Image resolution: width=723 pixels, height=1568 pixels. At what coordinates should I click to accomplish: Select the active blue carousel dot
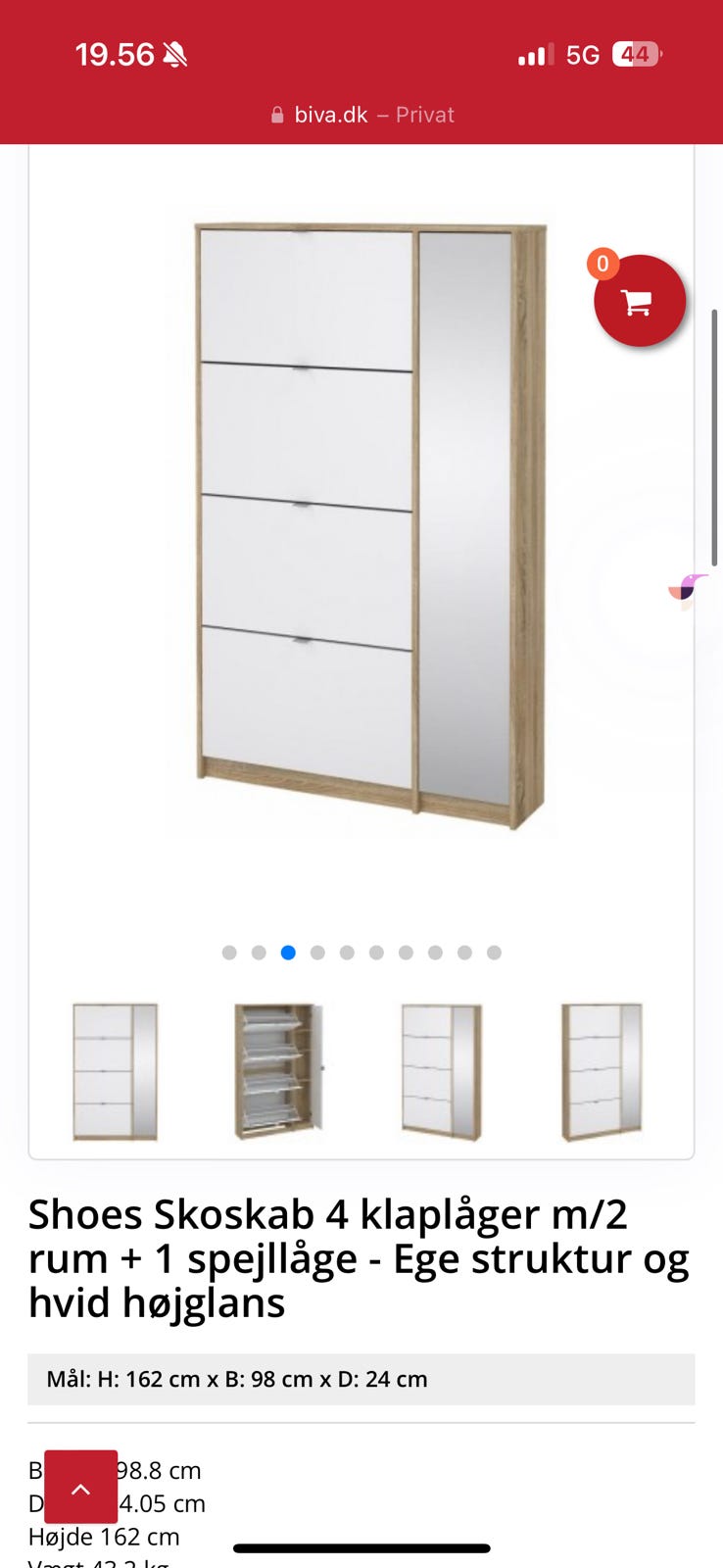click(x=288, y=952)
